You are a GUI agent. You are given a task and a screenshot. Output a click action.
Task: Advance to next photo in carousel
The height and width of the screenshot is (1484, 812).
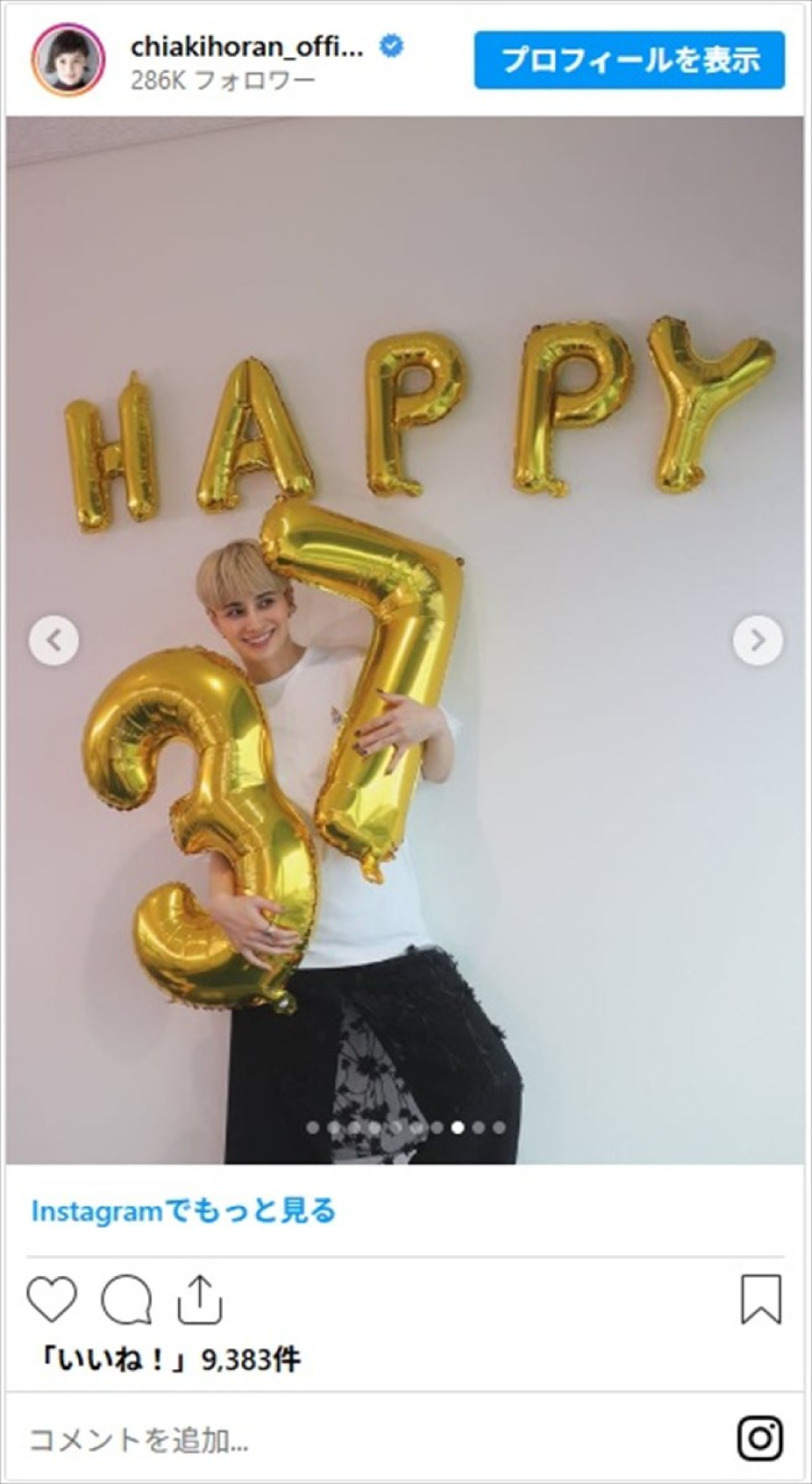[x=758, y=640]
